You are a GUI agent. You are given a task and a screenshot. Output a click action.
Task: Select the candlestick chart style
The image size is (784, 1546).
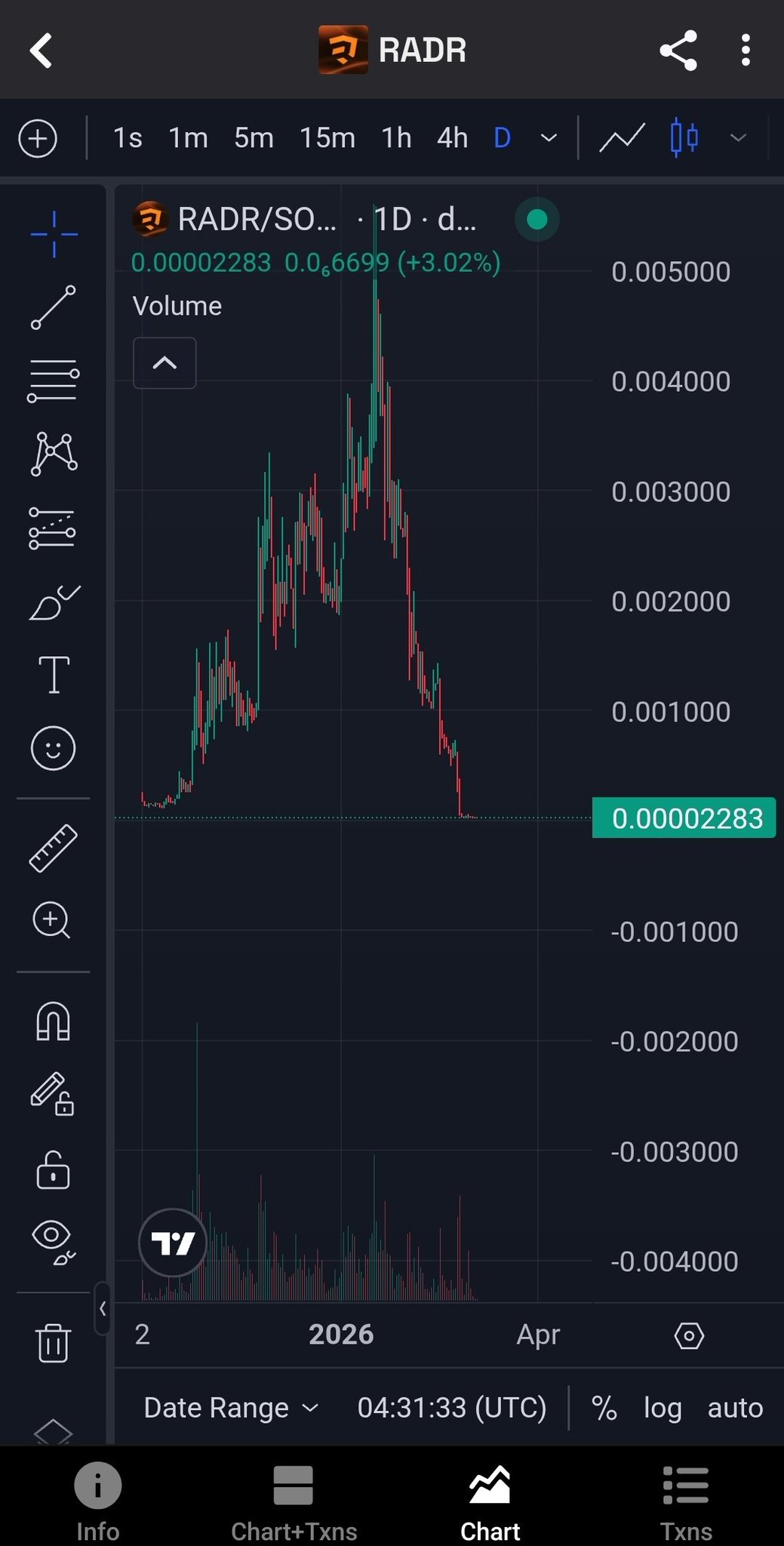point(684,138)
